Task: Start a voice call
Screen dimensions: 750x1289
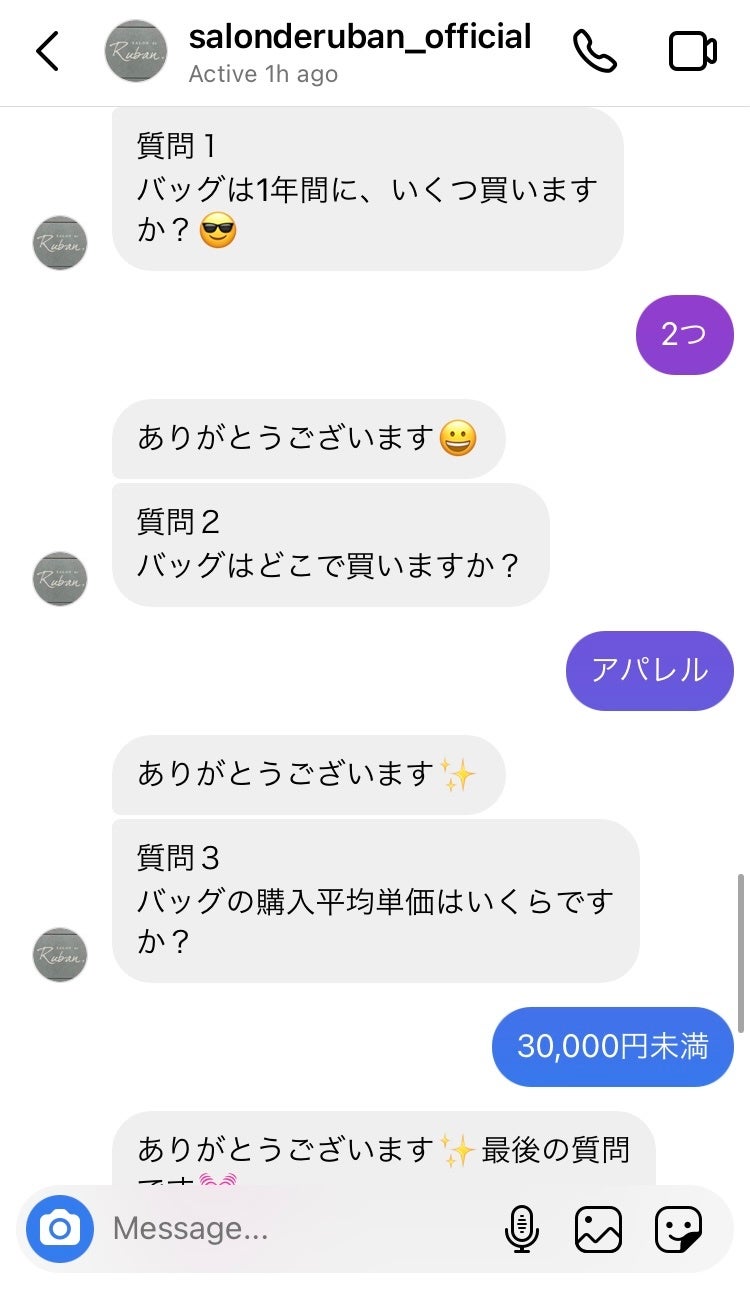Action: coord(594,51)
